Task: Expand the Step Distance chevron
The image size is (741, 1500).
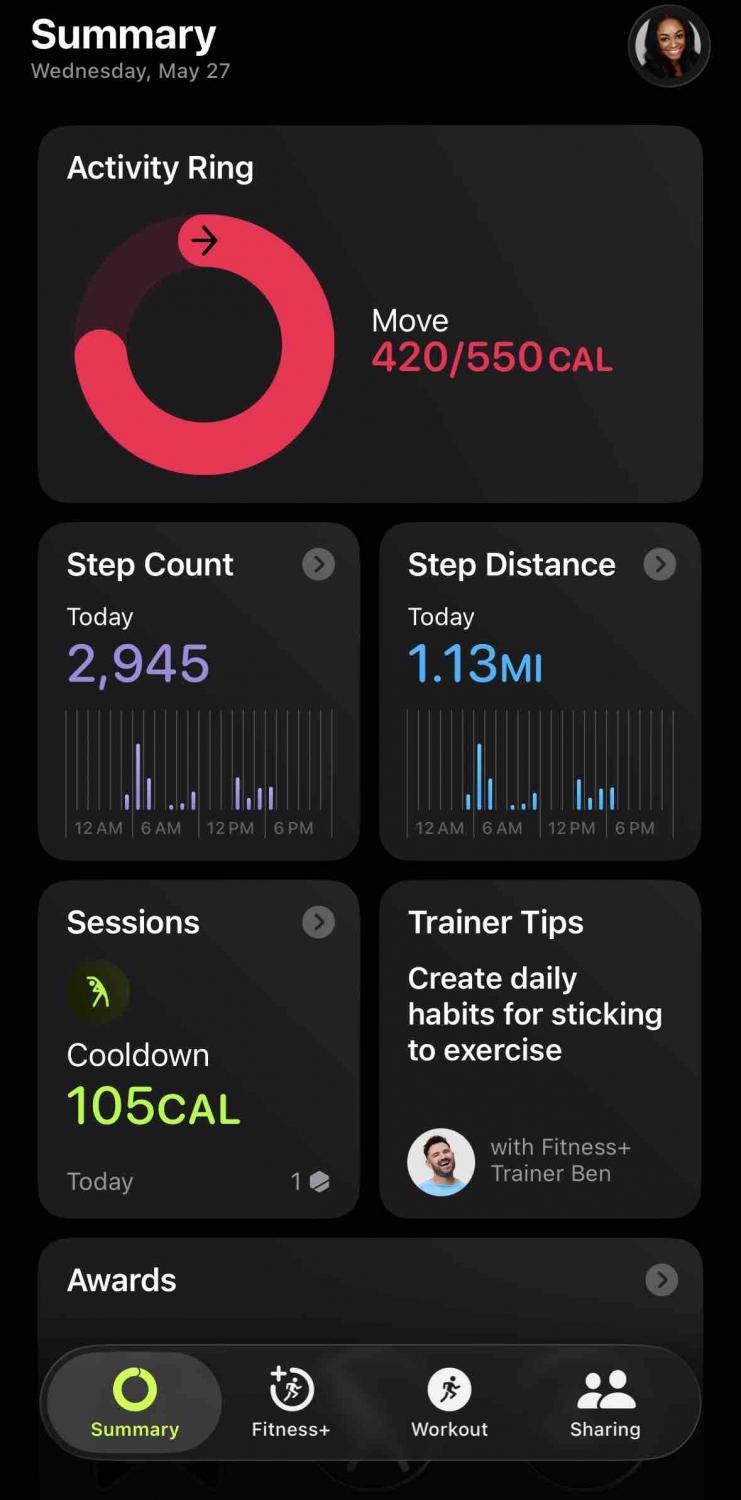Action: pos(659,565)
